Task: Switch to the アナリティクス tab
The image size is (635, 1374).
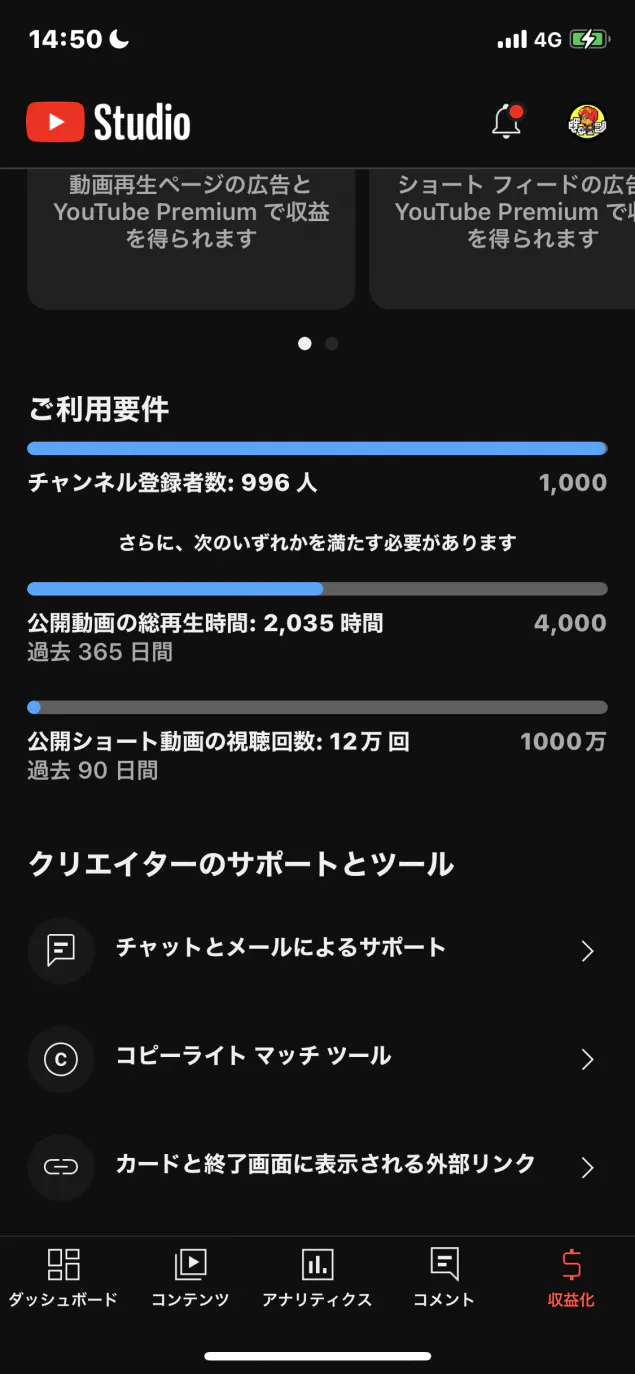Action: point(317,1278)
